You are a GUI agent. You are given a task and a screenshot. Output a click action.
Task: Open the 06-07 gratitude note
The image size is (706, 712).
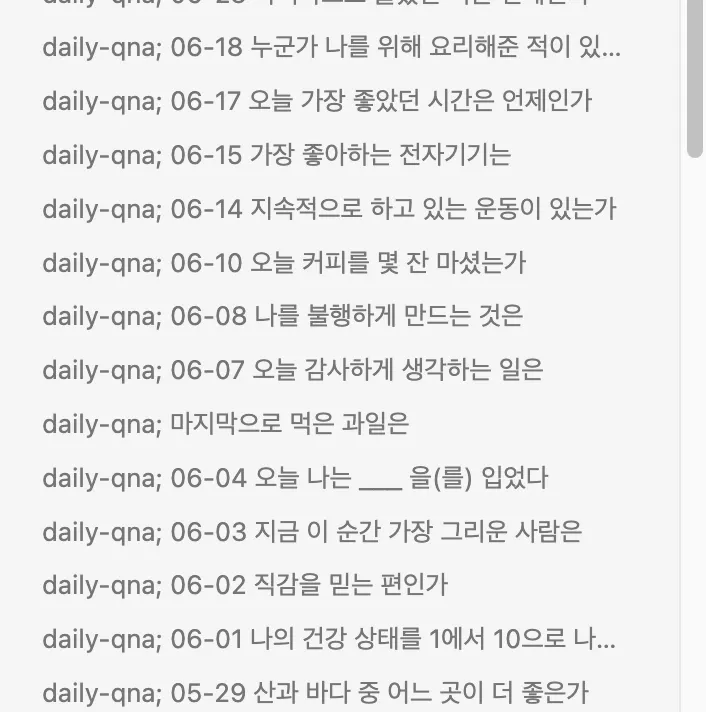tap(292, 371)
